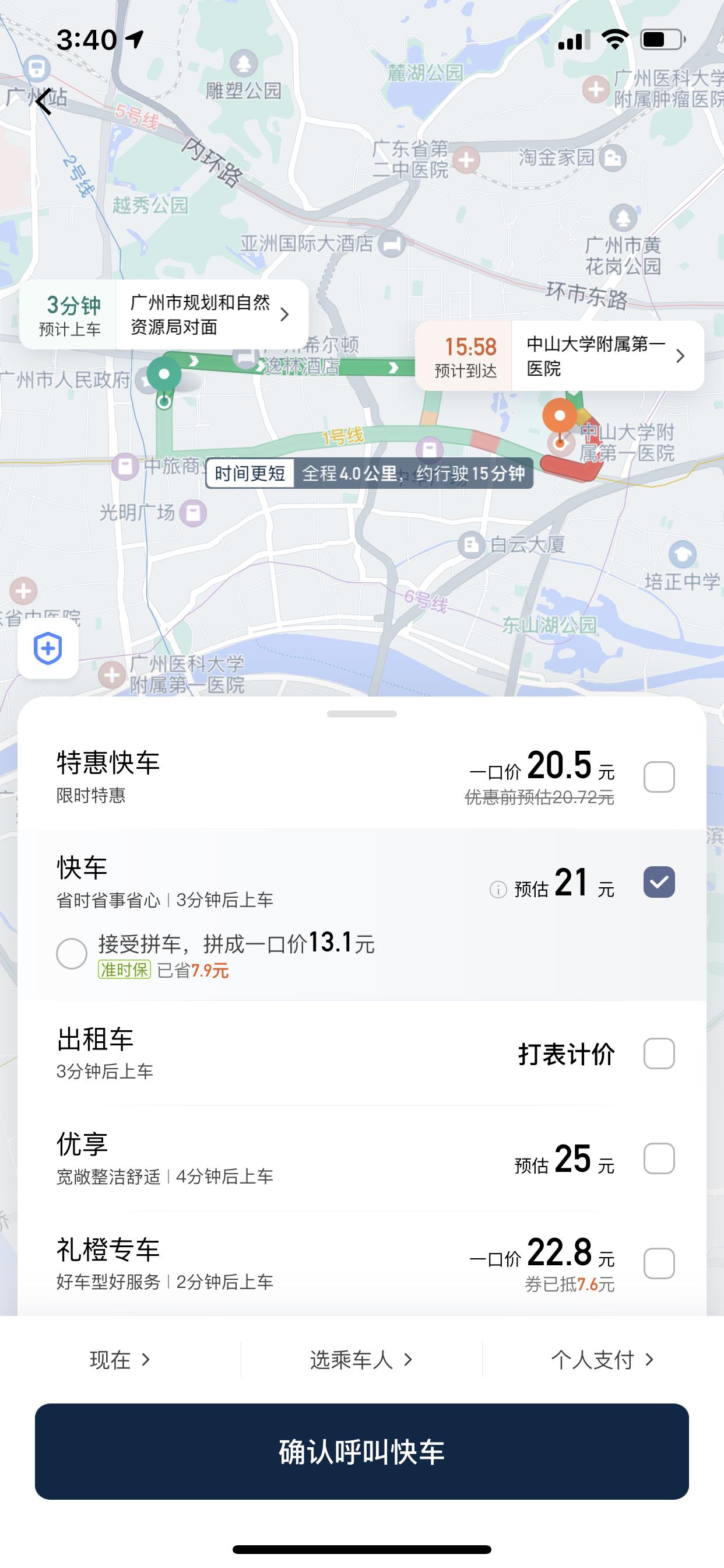724x1568 pixels.
Task: Check the 出租车 taxi option
Action: [659, 1053]
